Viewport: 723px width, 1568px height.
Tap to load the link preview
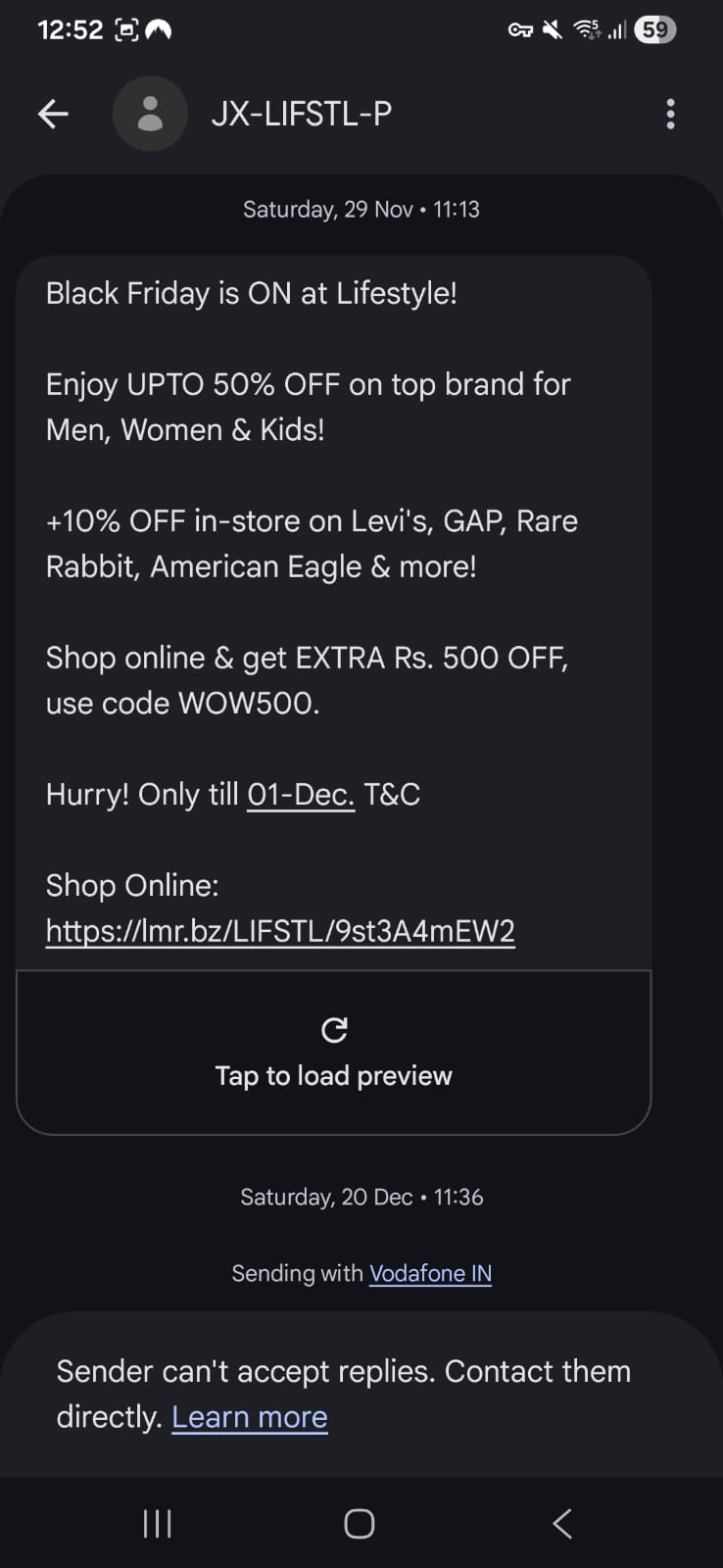point(334,1053)
